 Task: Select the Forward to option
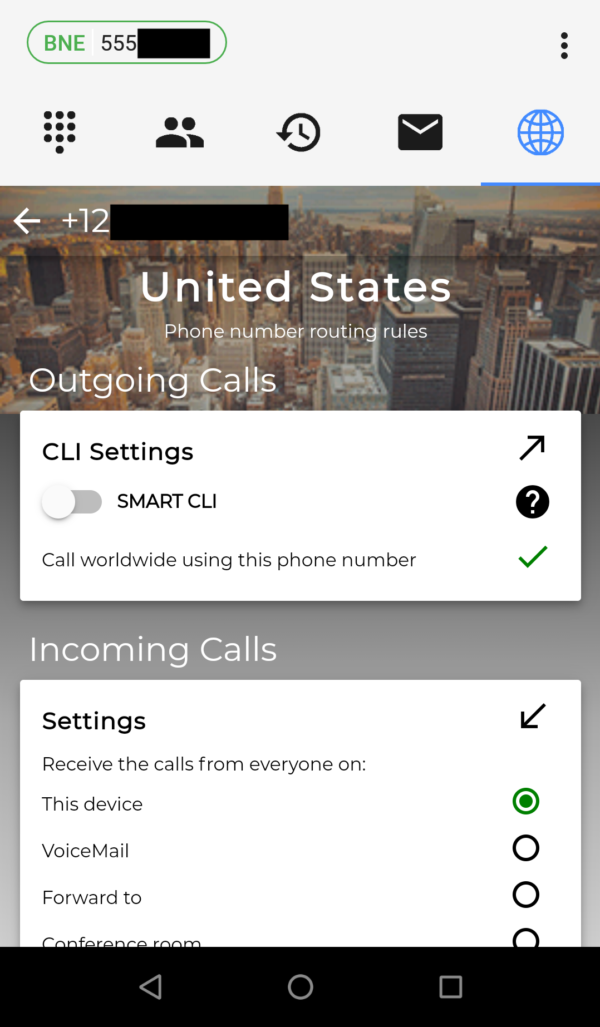click(525, 894)
